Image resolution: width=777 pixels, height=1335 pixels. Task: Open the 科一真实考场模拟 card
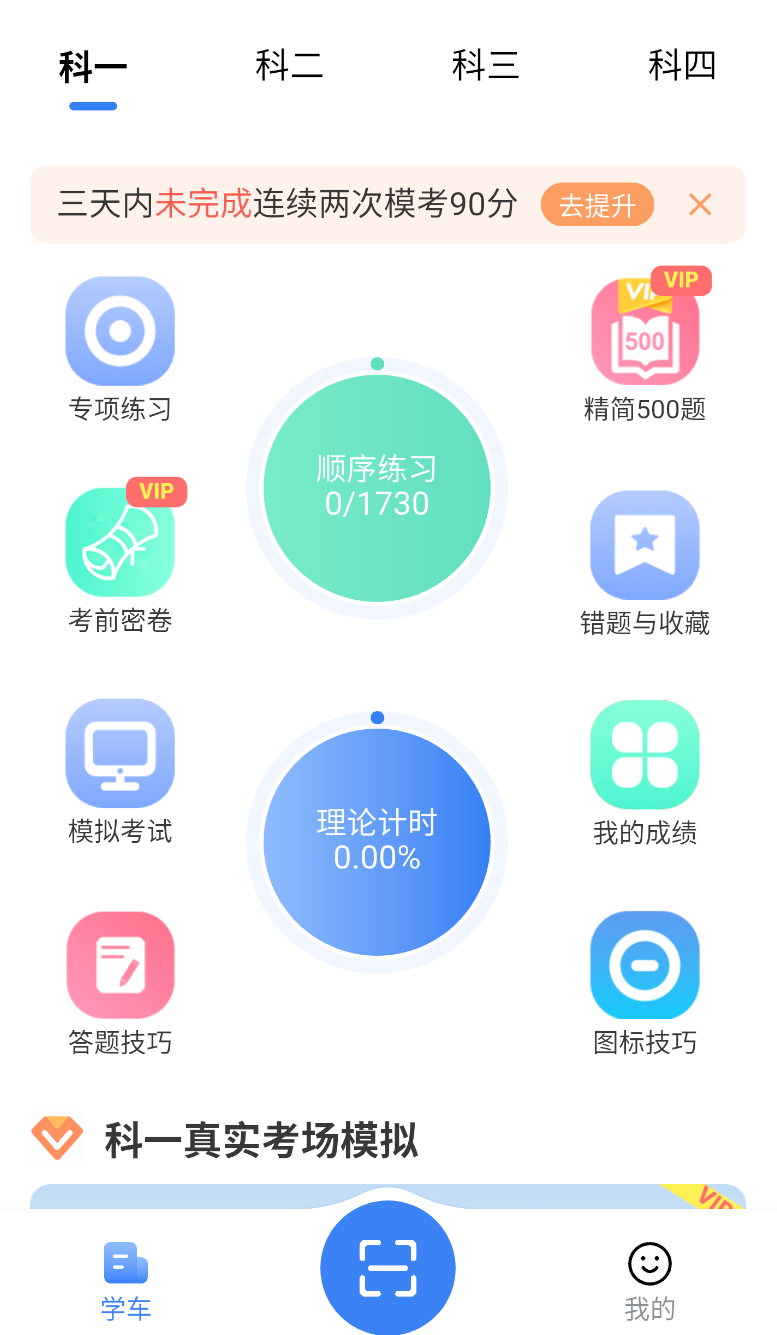(x=388, y=1197)
